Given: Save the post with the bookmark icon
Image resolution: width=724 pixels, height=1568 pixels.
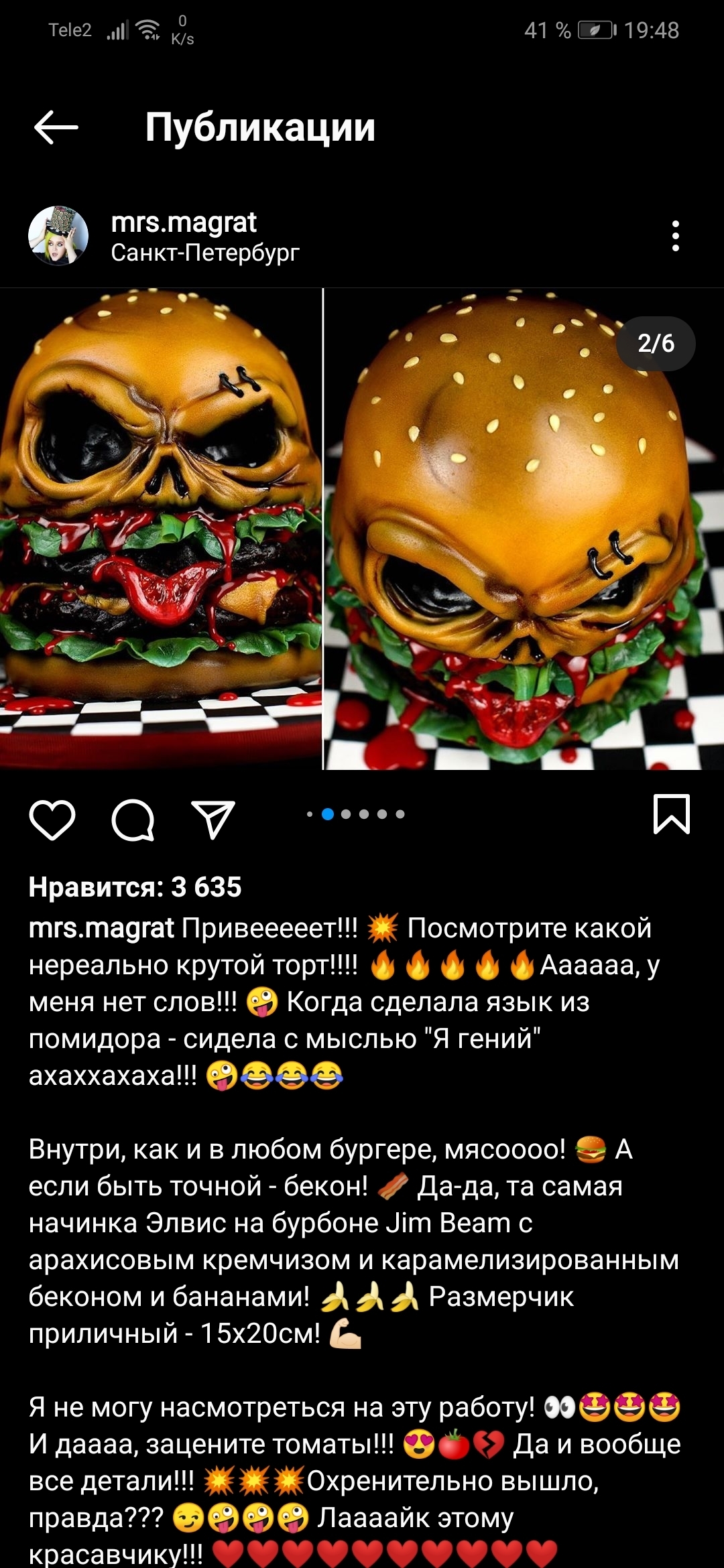Looking at the screenshot, I should 672,815.
